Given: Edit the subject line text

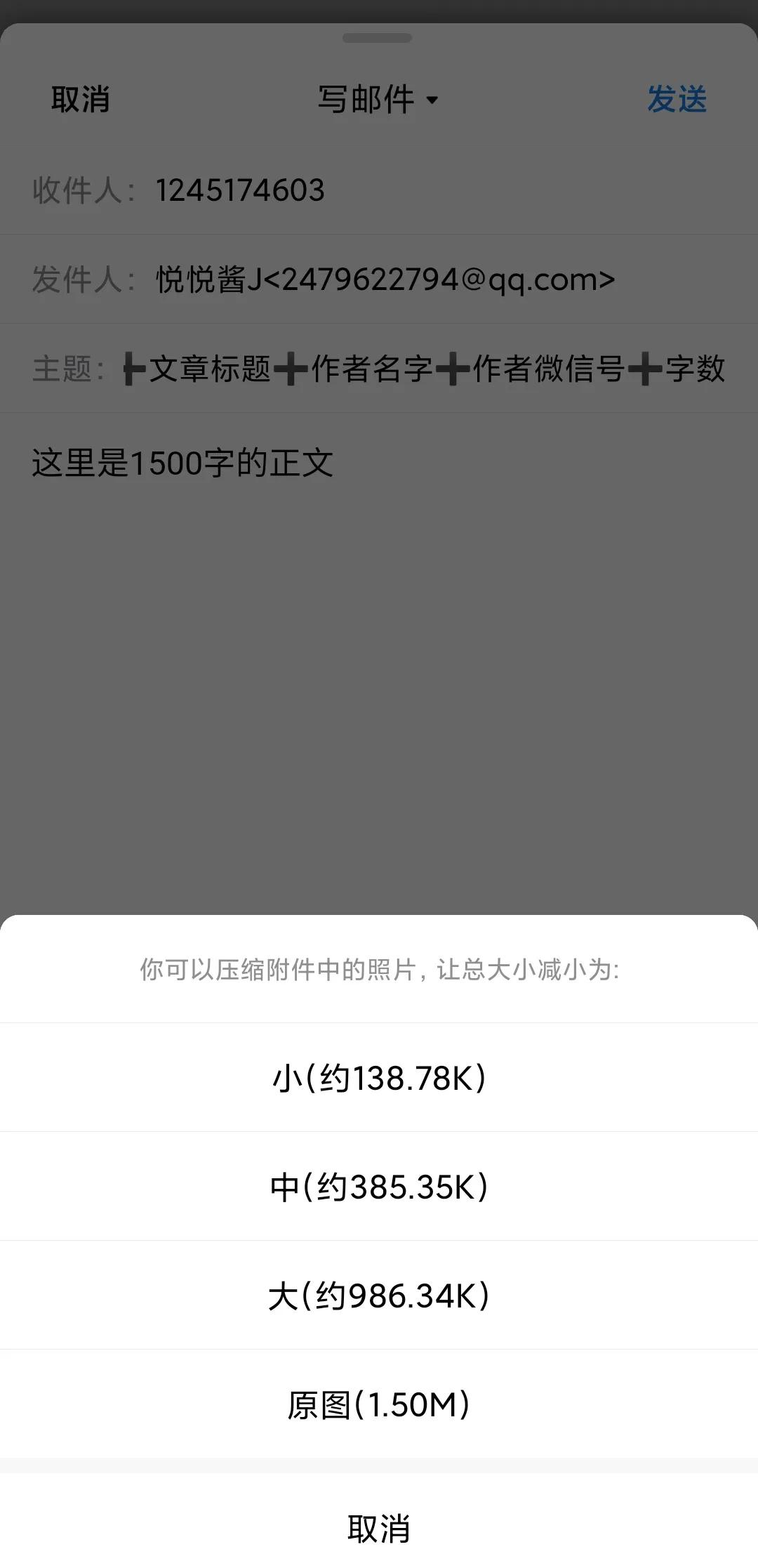Looking at the screenshot, I should [x=421, y=369].
